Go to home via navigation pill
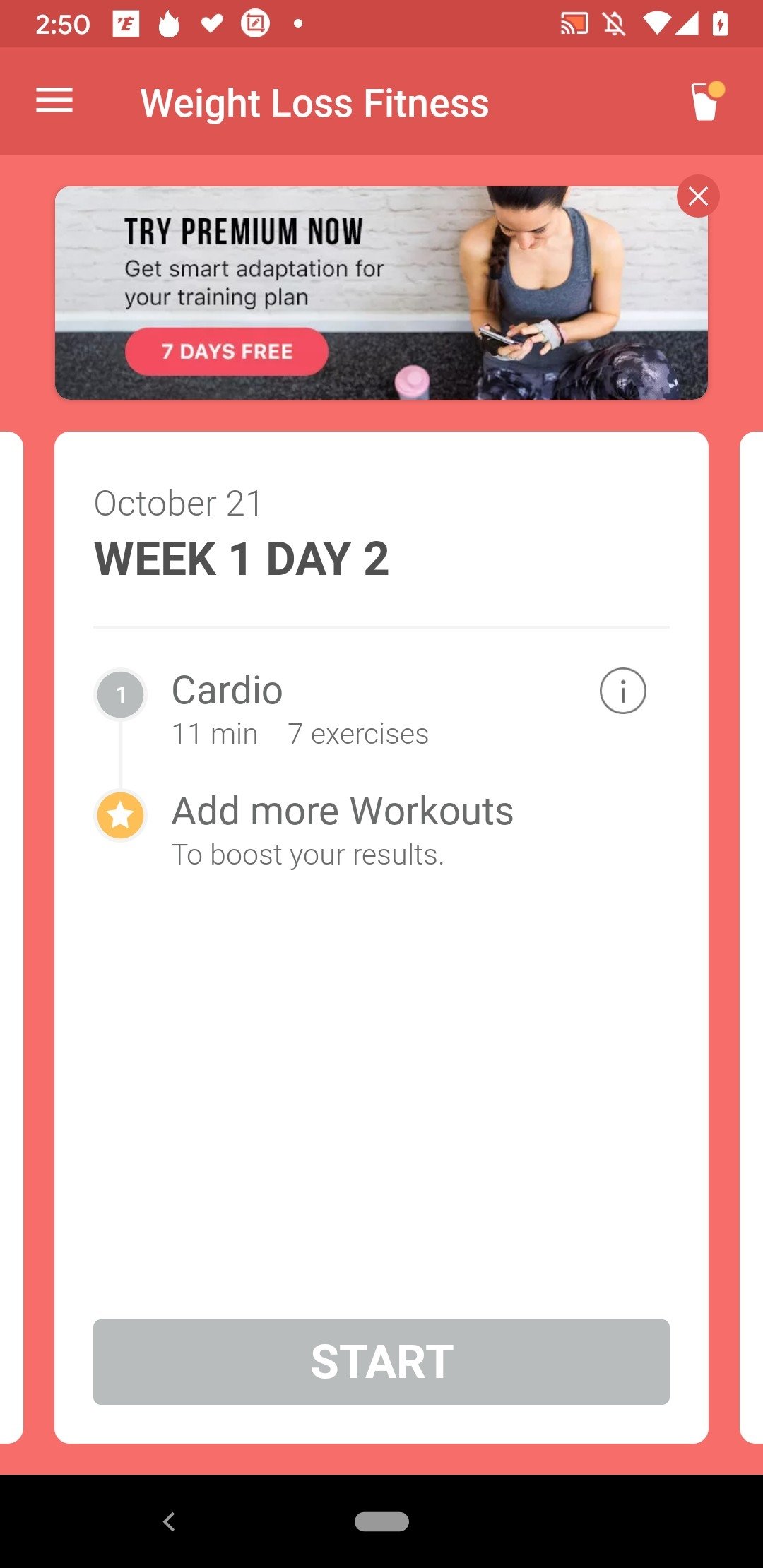Image resolution: width=763 pixels, height=1568 pixels. tap(381, 1521)
